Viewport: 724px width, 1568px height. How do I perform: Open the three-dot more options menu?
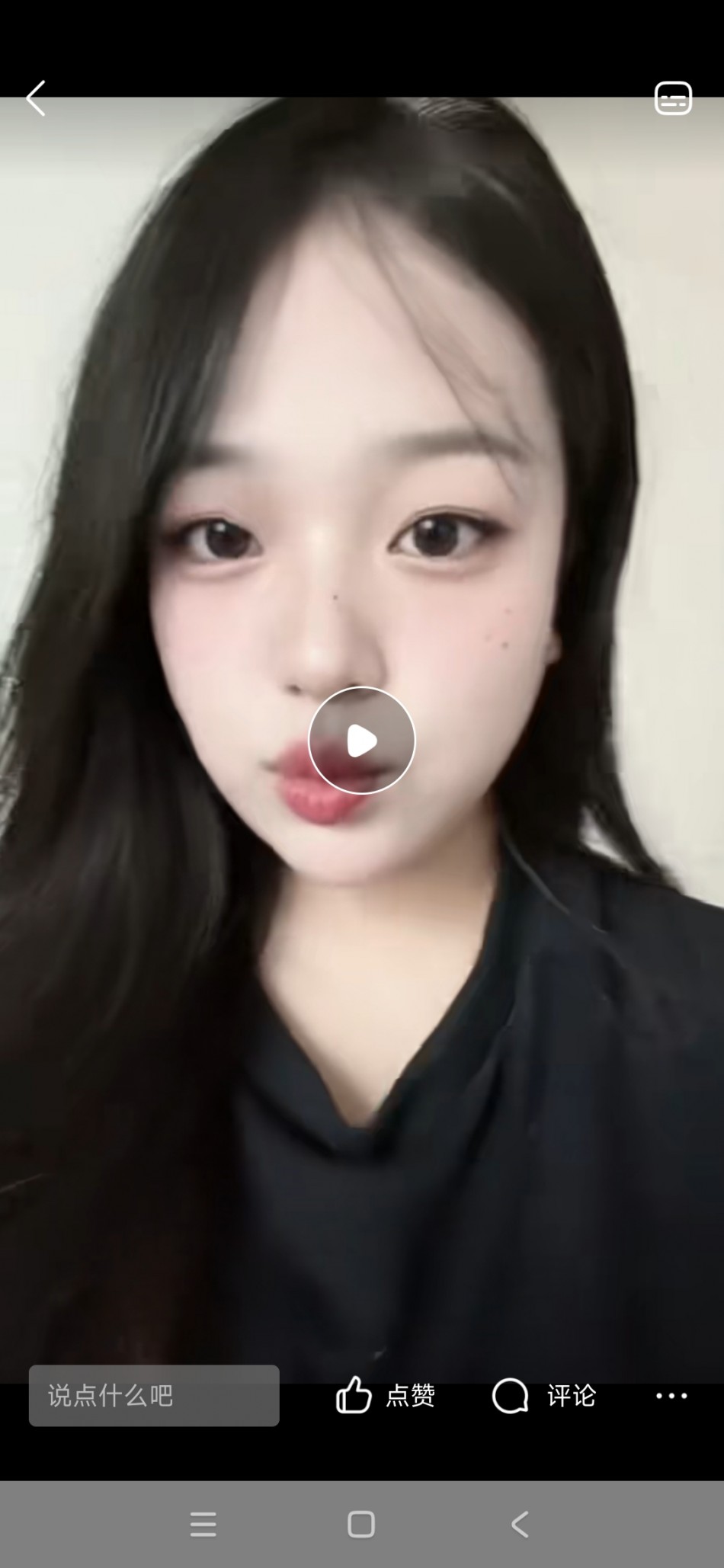pyautogui.click(x=671, y=1396)
